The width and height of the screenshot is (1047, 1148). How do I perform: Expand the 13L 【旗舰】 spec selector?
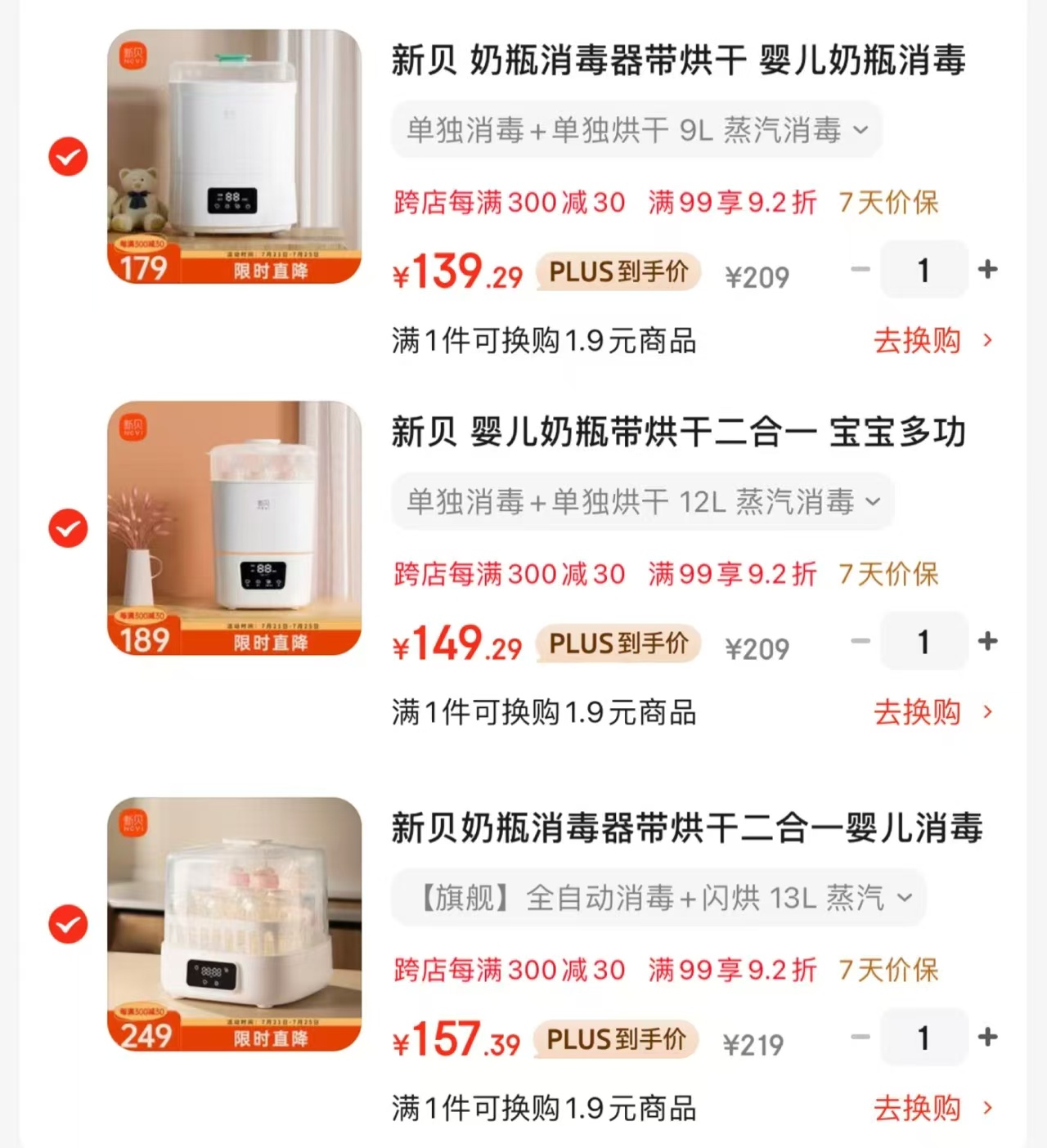[657, 898]
